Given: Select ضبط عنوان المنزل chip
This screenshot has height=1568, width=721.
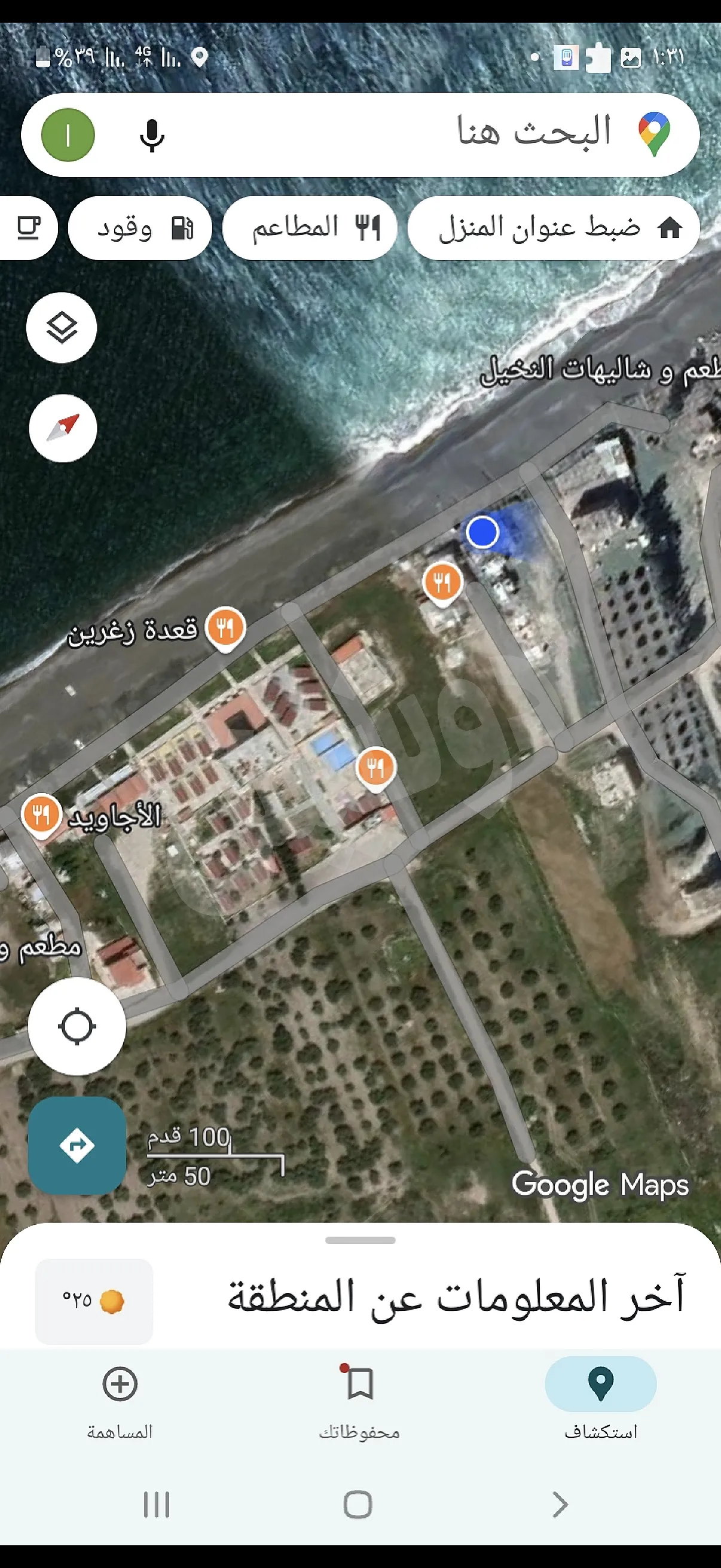Looking at the screenshot, I should coord(552,228).
